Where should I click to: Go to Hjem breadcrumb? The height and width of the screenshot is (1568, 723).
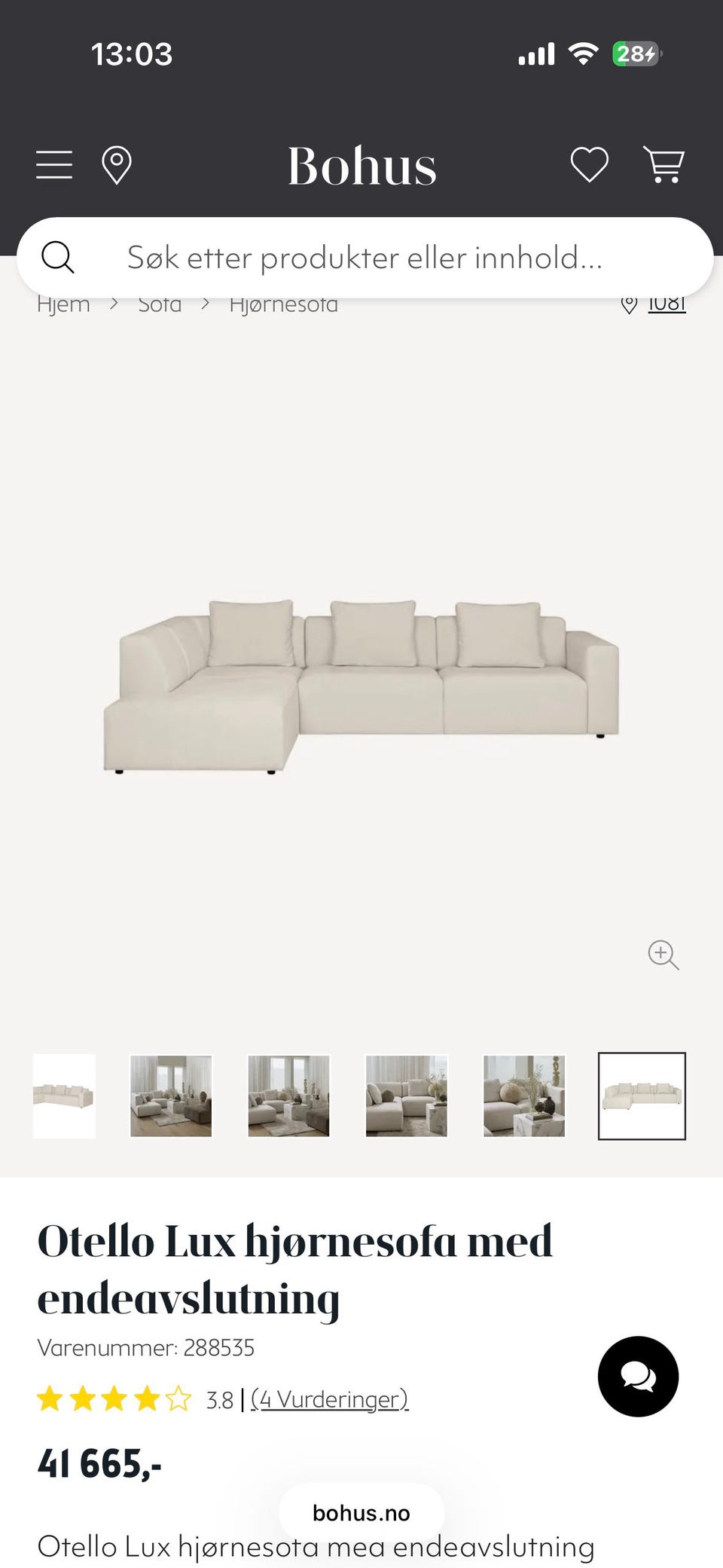pos(63,304)
